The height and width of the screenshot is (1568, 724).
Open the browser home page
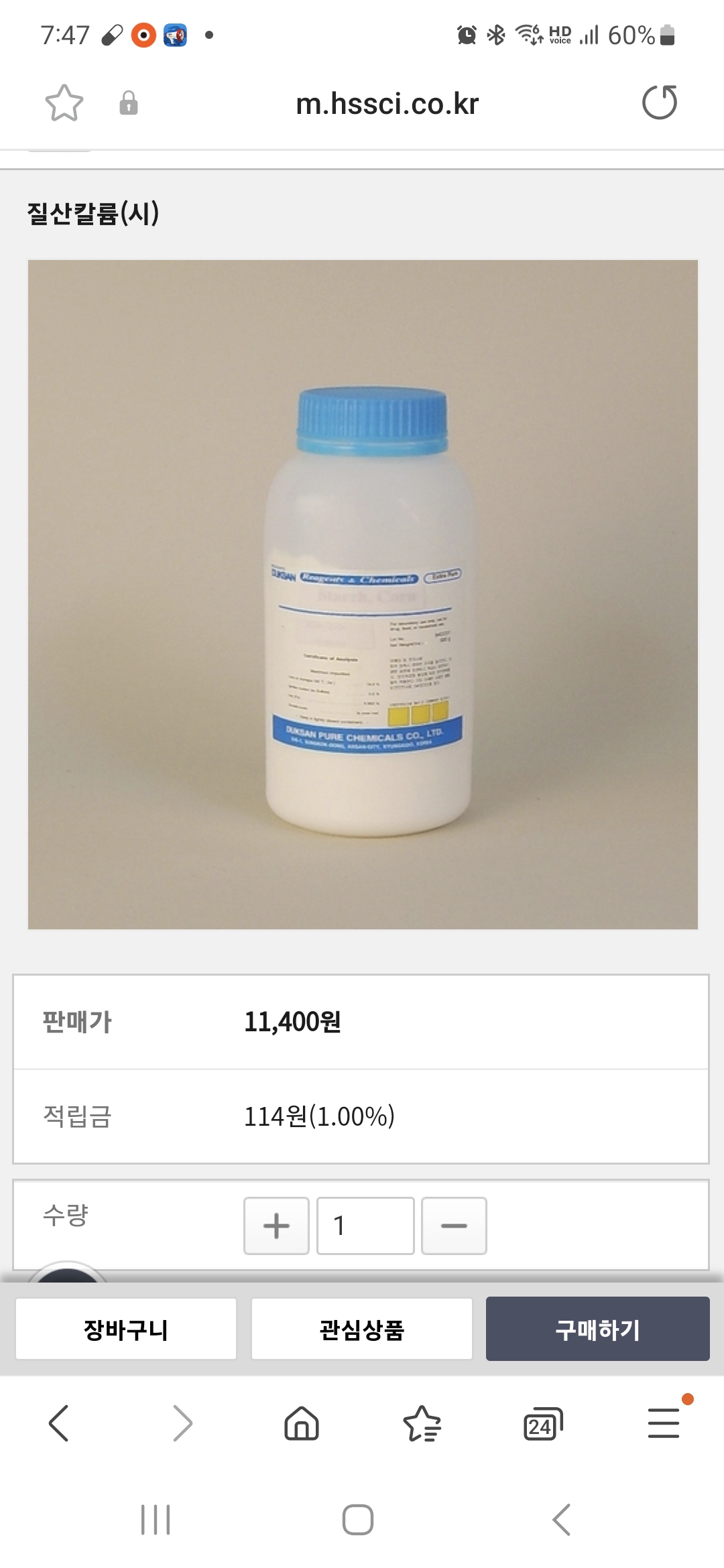point(302,1423)
